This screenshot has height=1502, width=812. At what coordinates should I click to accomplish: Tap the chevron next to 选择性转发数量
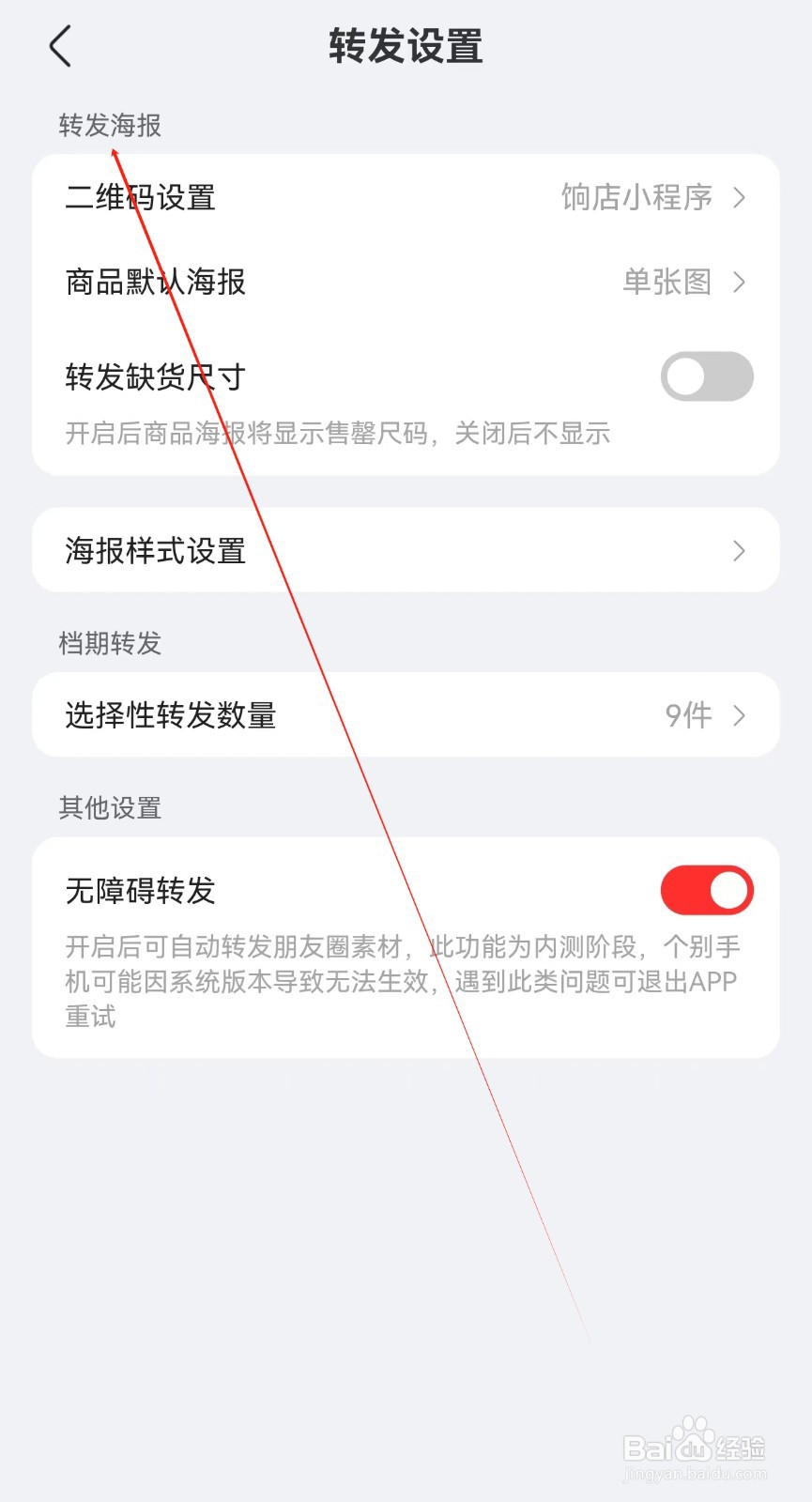click(740, 715)
